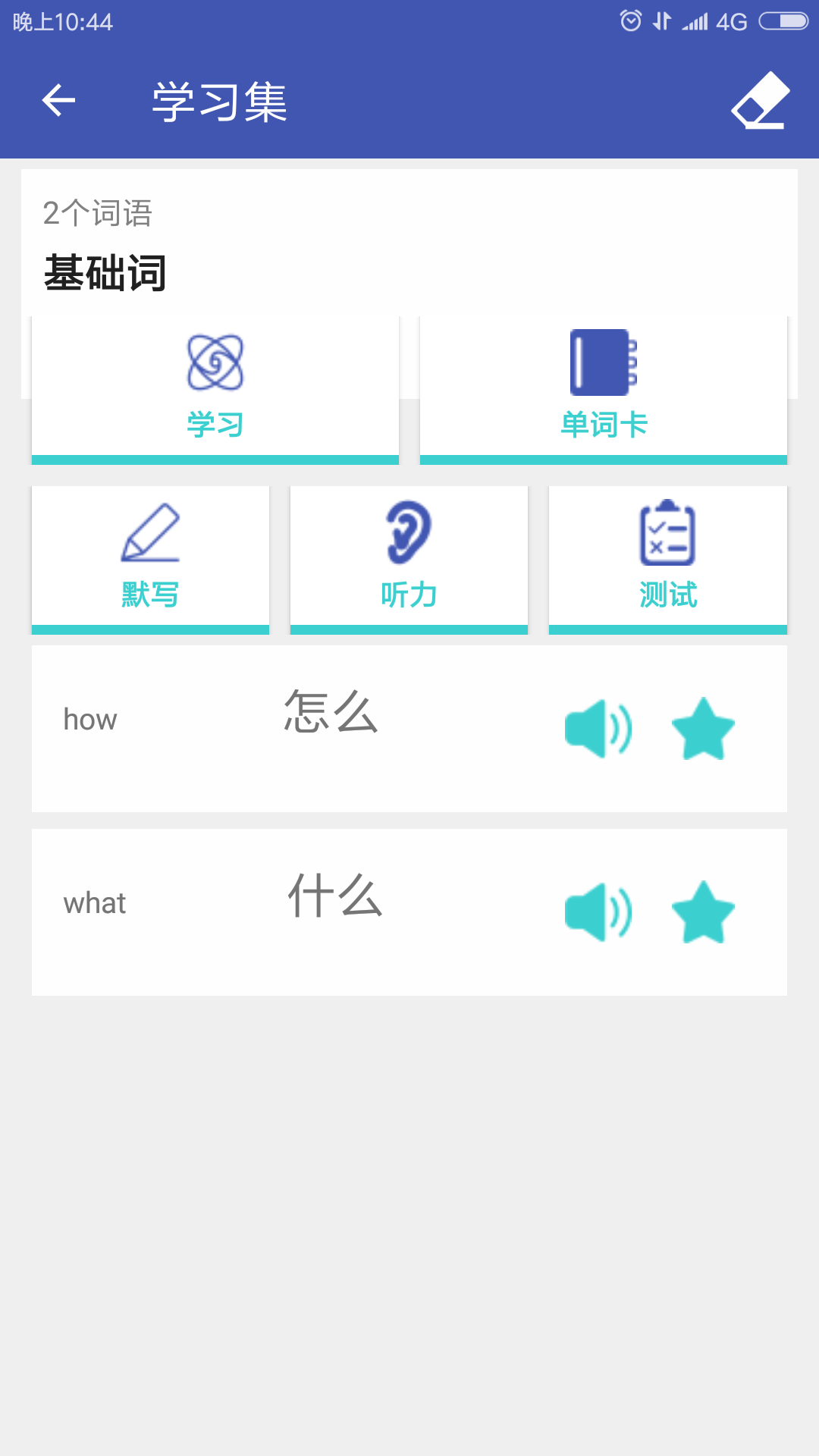
Task: Toggle the star on the 'how' entry
Action: pyautogui.click(x=704, y=729)
